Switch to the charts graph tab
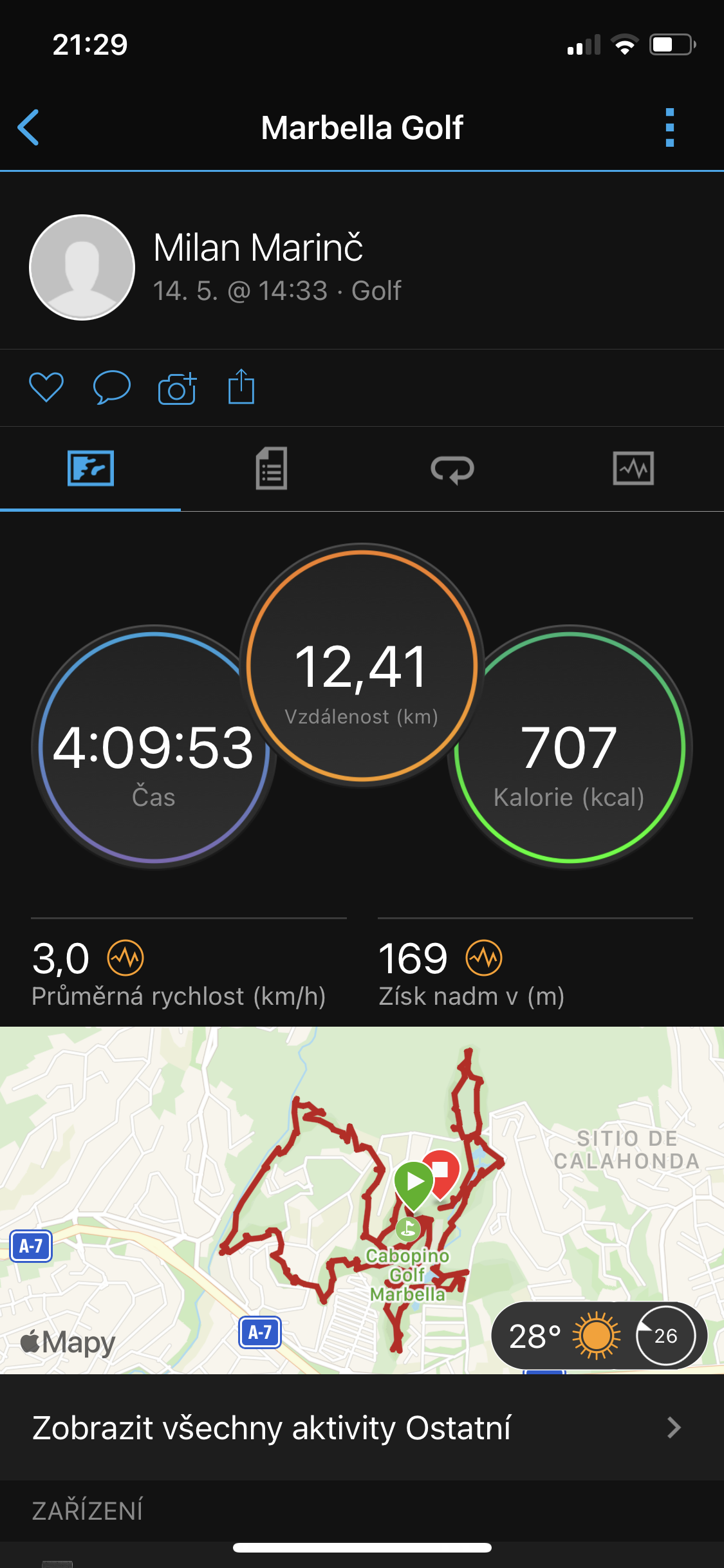The image size is (724, 1568). tap(633, 468)
